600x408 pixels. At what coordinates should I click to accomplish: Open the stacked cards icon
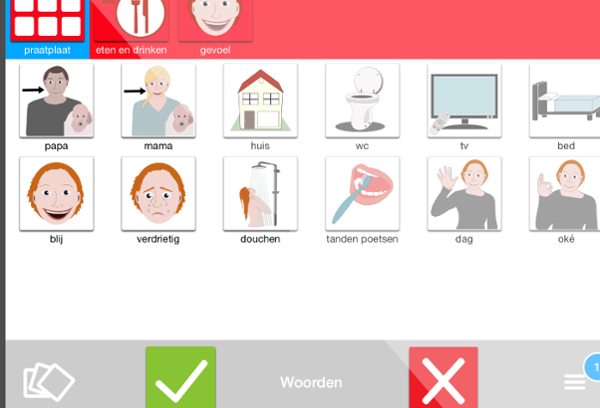coord(48,381)
